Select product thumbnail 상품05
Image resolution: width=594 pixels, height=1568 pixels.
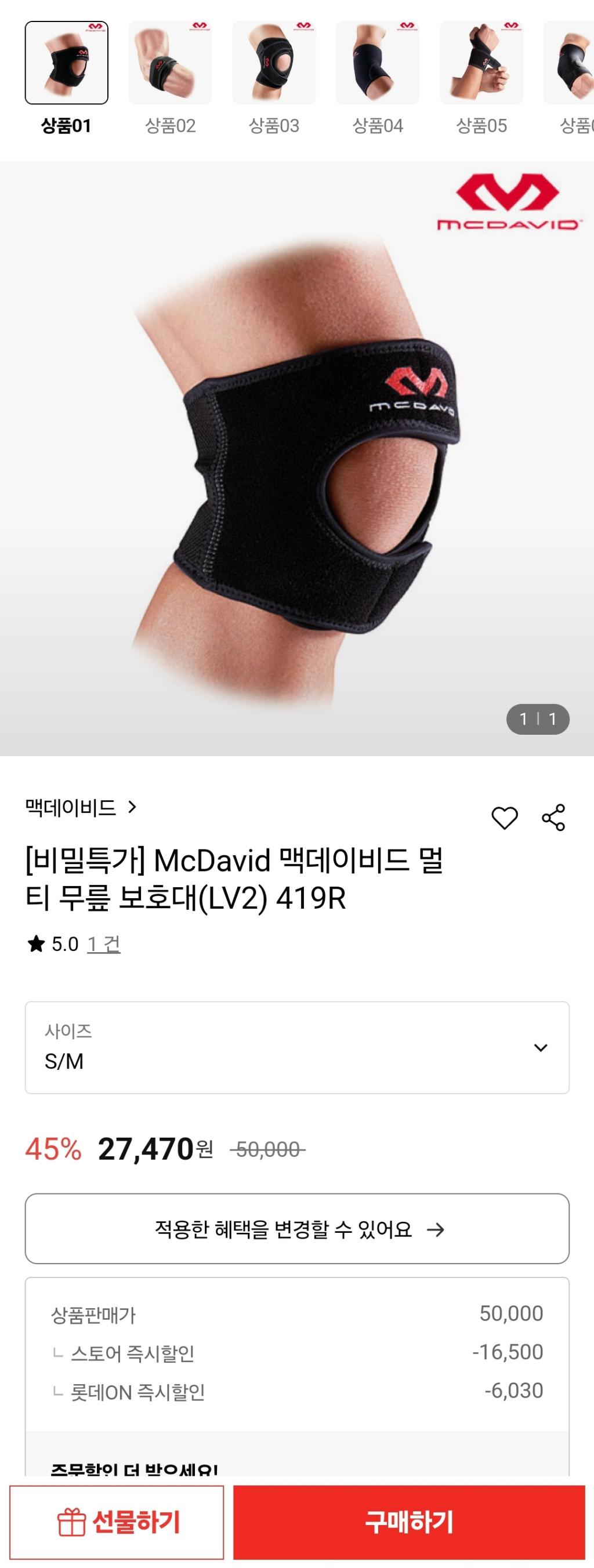click(x=481, y=63)
